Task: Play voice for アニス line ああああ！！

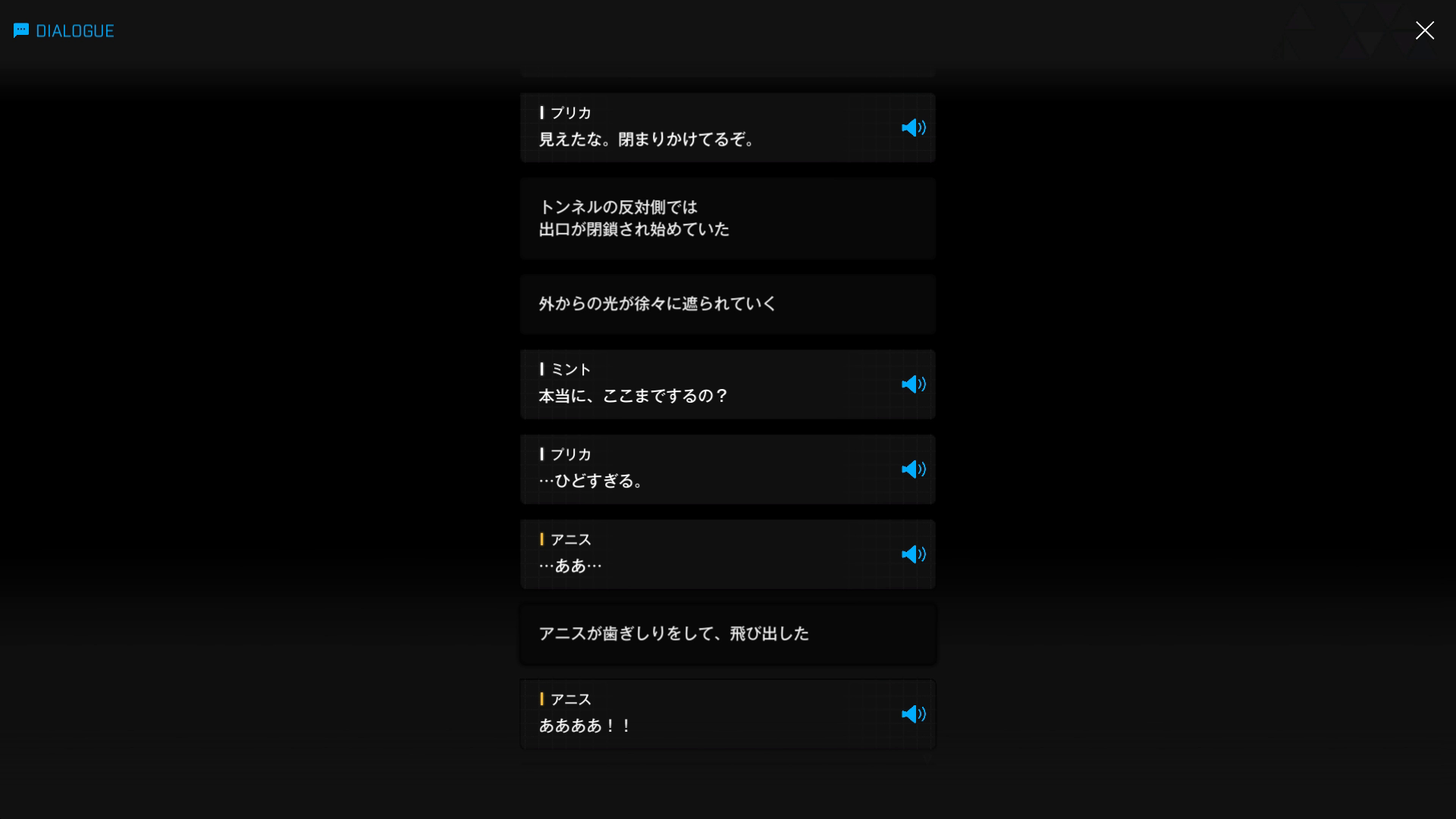Action: [913, 714]
